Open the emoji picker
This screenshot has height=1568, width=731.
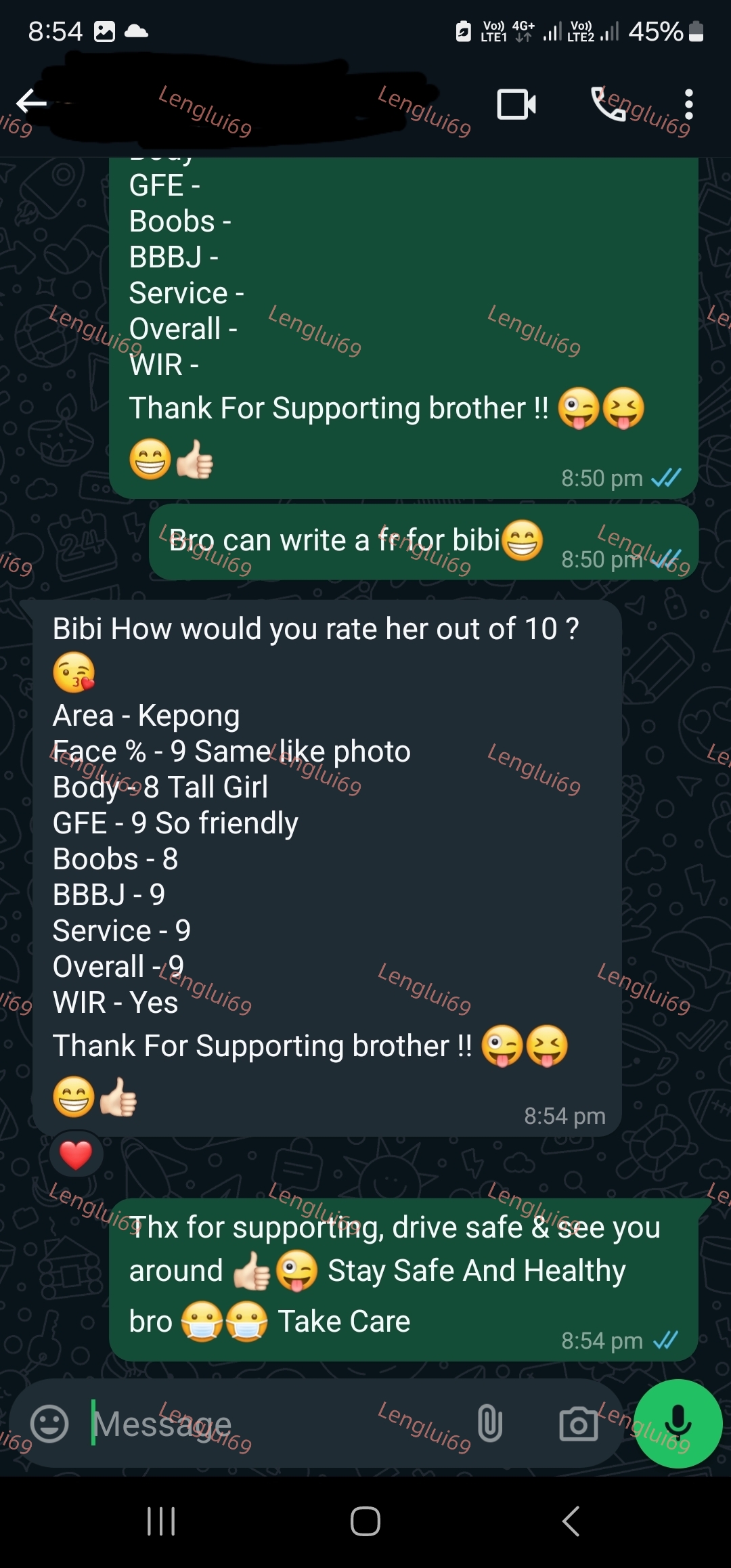(49, 1424)
